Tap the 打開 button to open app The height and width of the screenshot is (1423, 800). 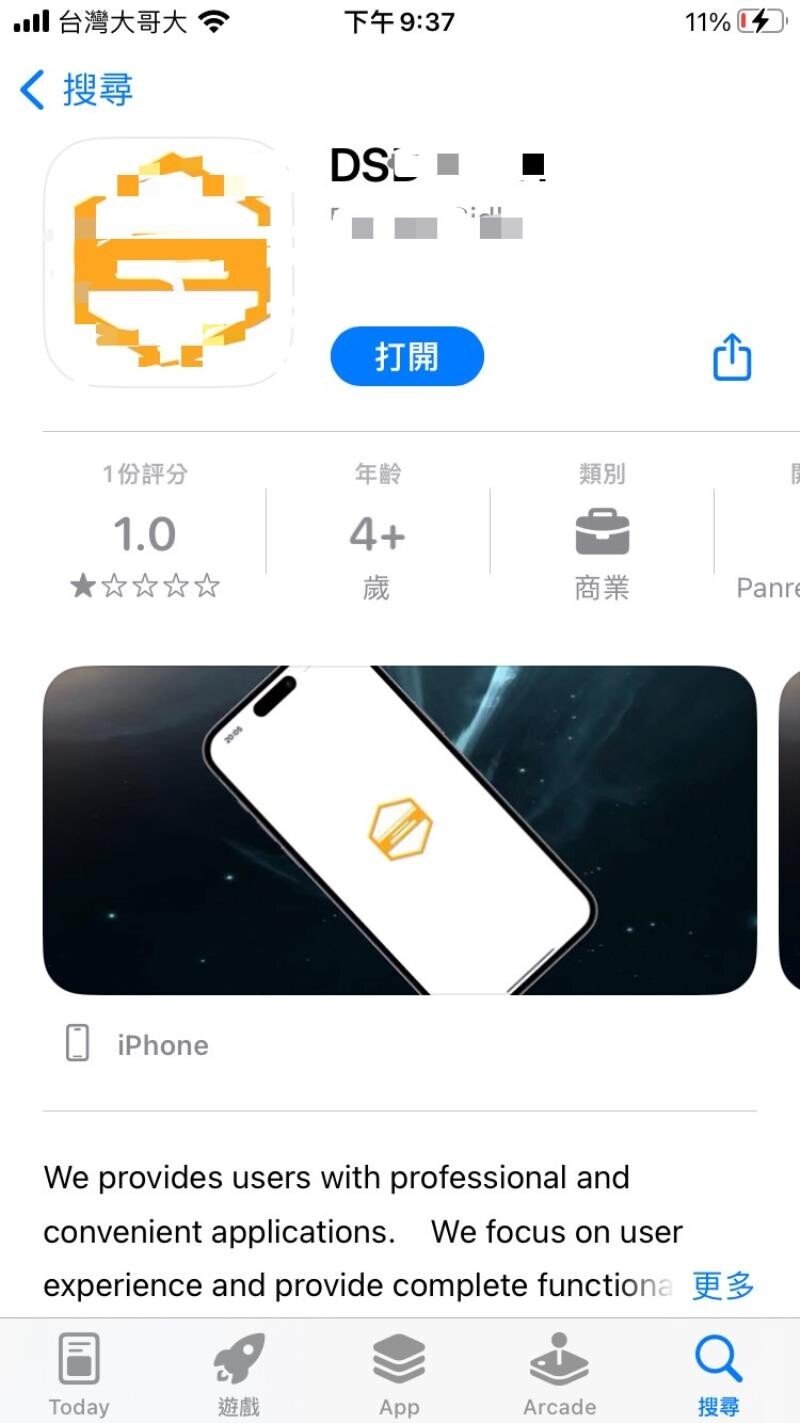[x=407, y=356]
